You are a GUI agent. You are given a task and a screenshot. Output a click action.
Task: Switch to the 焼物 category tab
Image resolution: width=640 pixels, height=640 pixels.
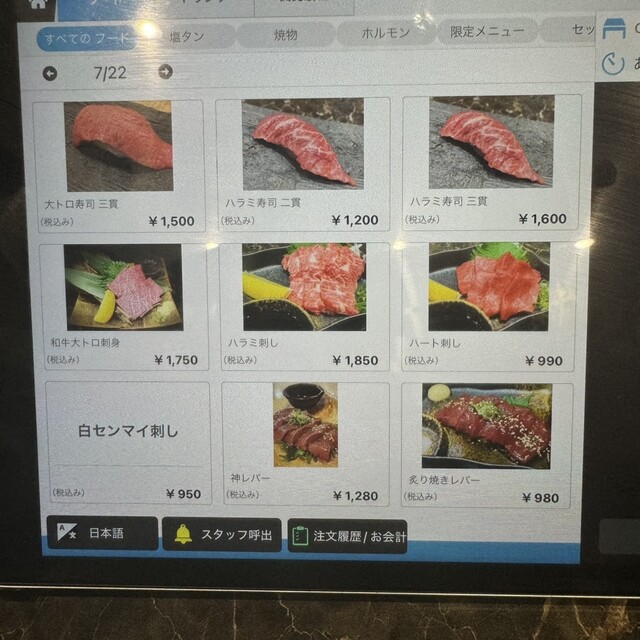click(x=285, y=33)
